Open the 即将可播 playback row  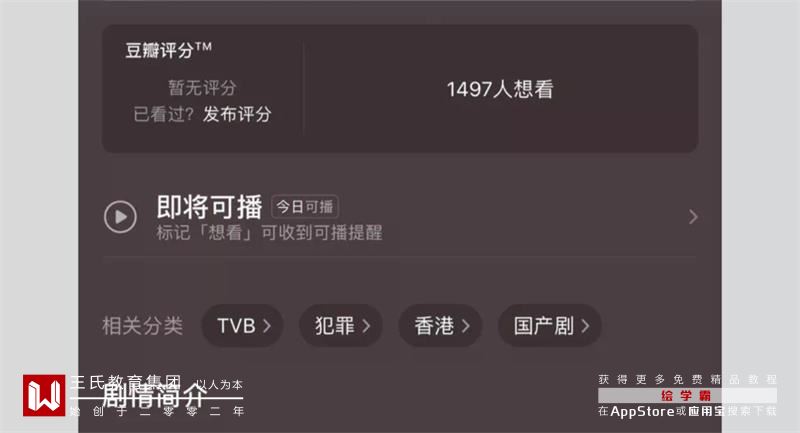click(400, 217)
